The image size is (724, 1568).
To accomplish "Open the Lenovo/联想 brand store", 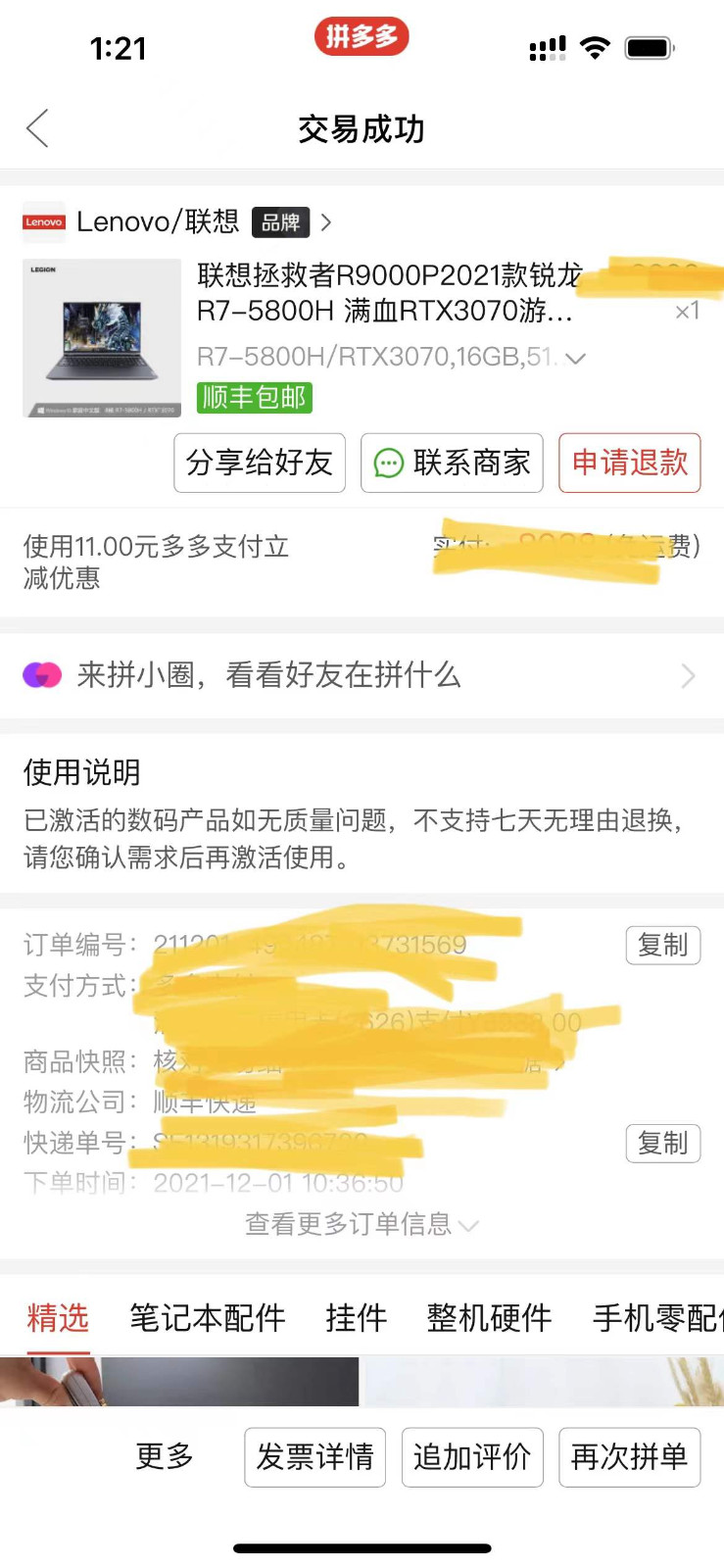I will pyautogui.click(x=176, y=222).
